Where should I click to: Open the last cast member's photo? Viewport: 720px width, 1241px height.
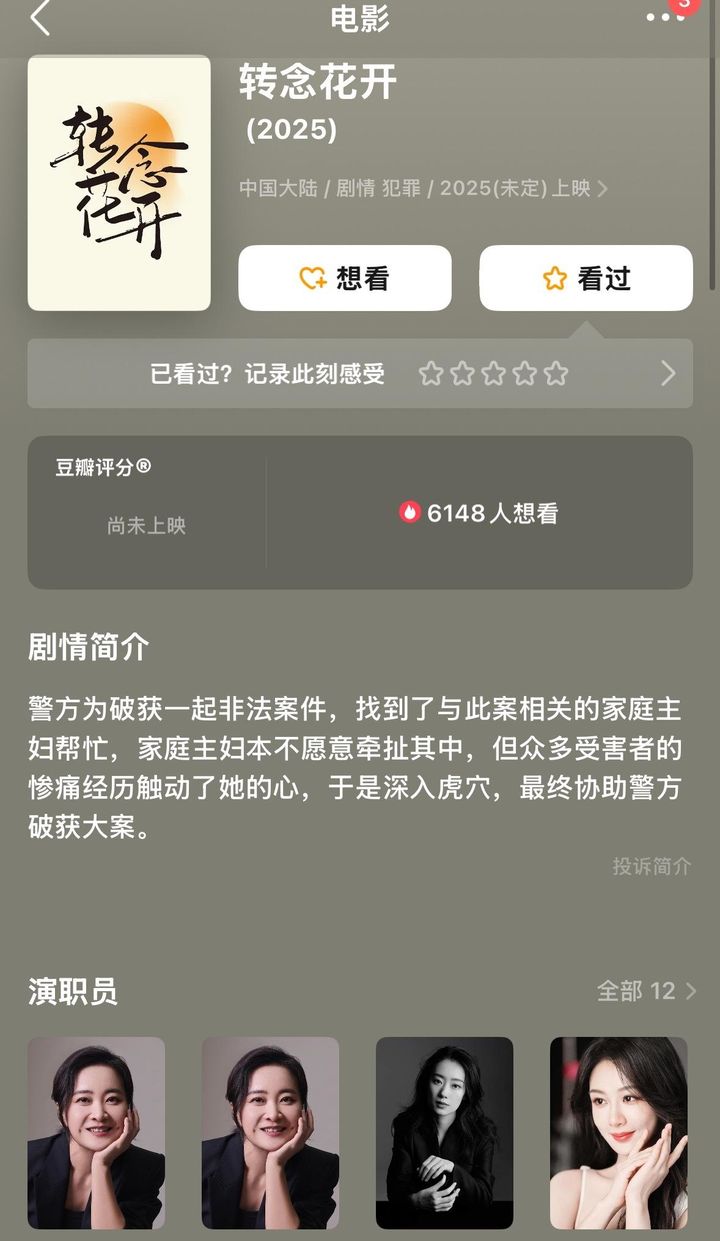tap(618, 1132)
